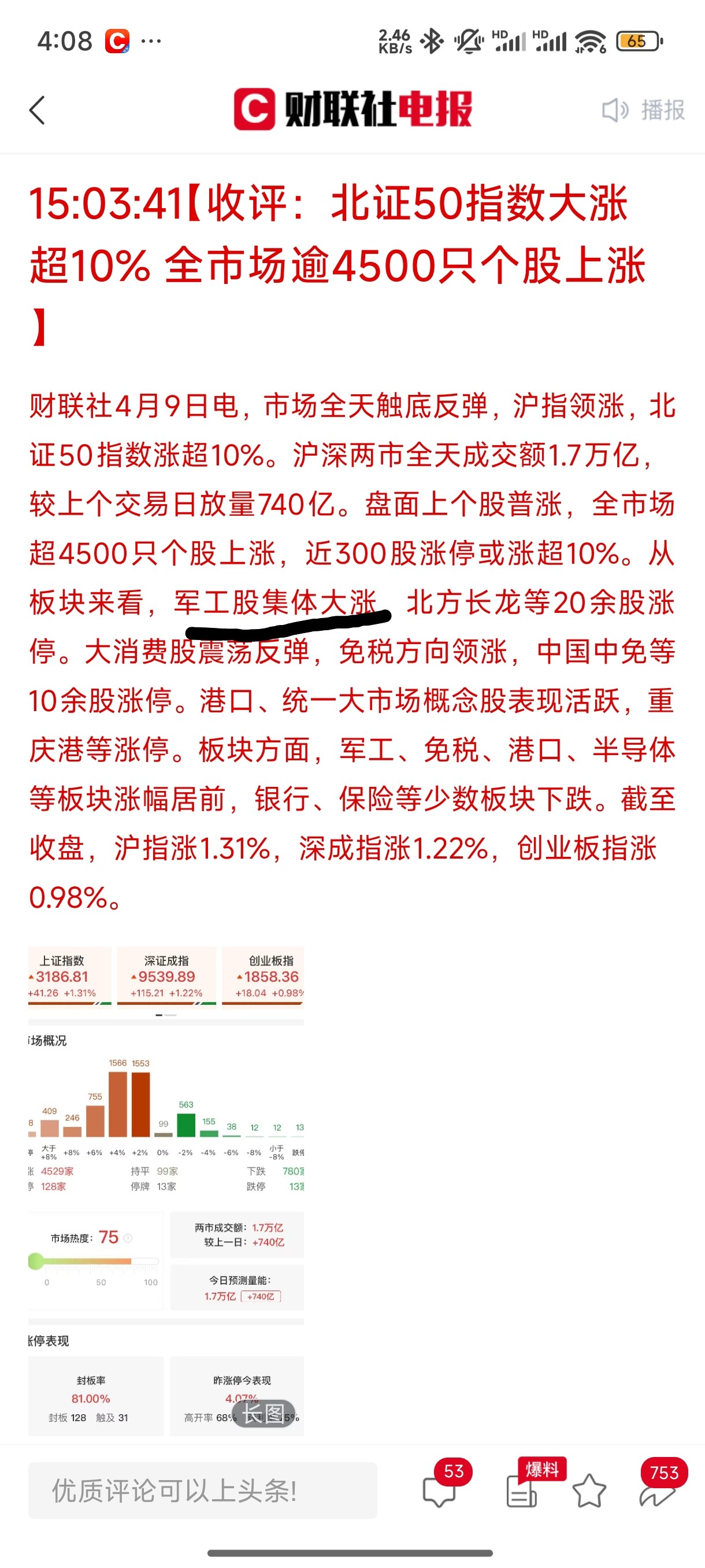This screenshot has height=1568, width=705.
Task: Share this article
Action: coord(657,1491)
